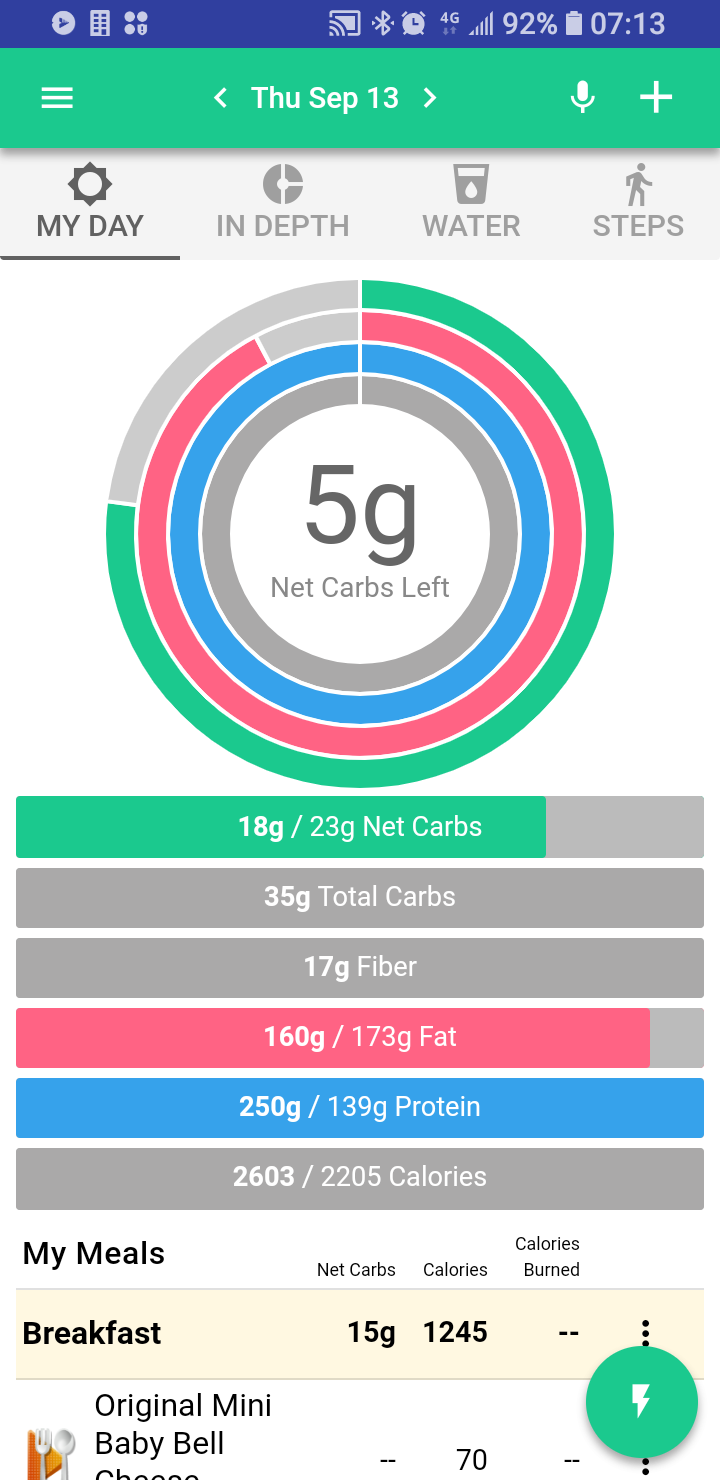This screenshot has width=720, height=1480.
Task: Tap the Thu Sep 13 date
Action: pos(325,98)
